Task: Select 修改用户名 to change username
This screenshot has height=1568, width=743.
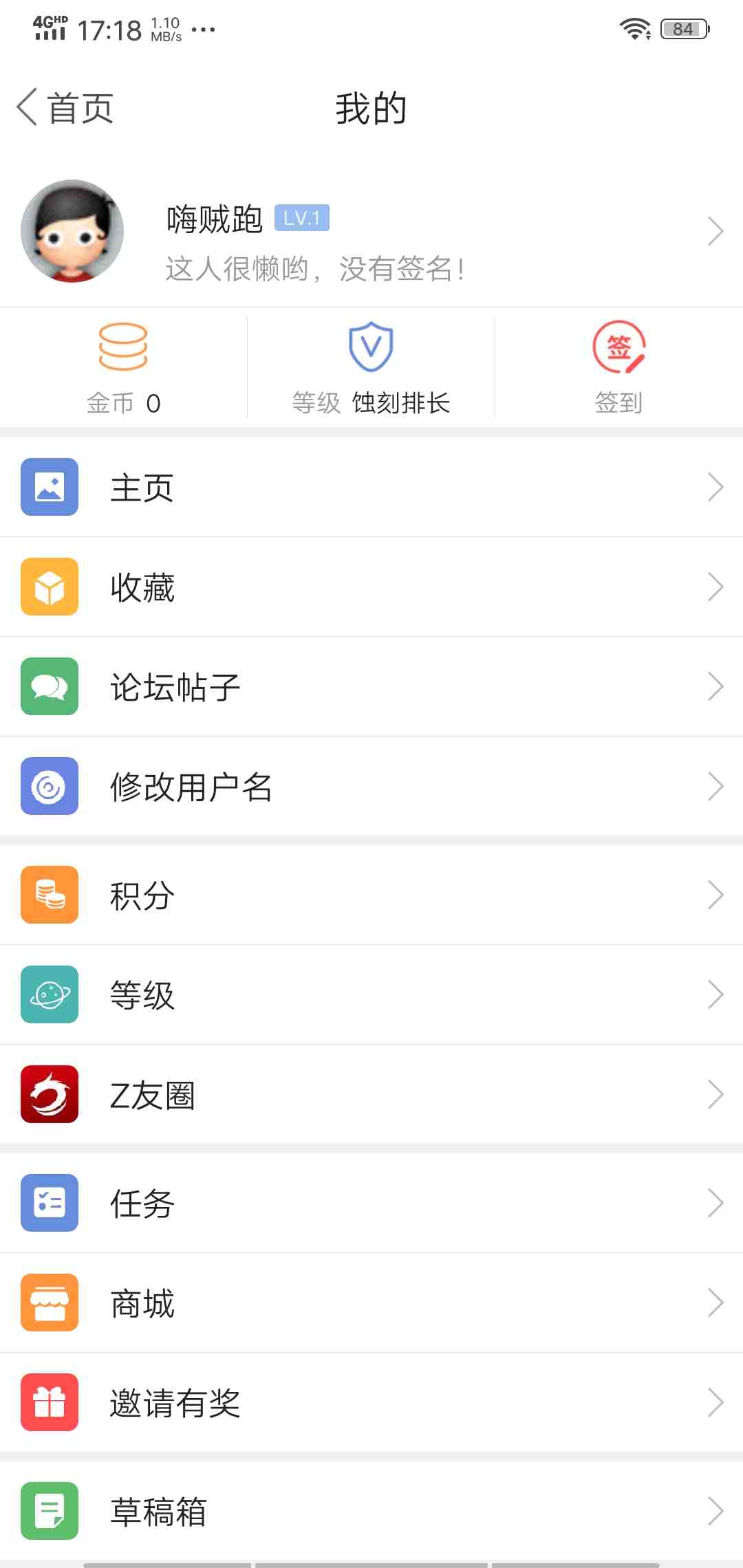Action: (371, 787)
